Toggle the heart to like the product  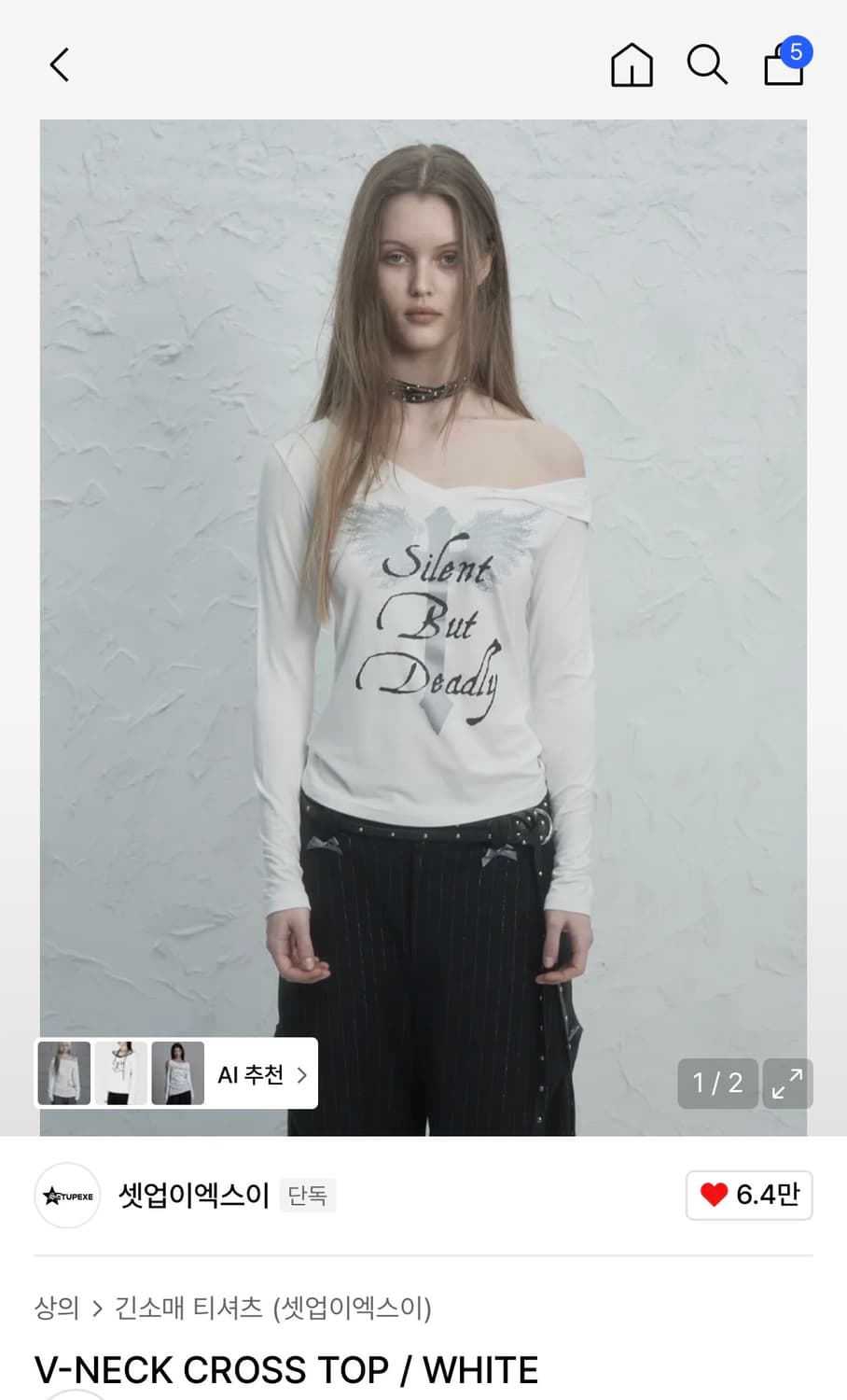coord(715,1194)
